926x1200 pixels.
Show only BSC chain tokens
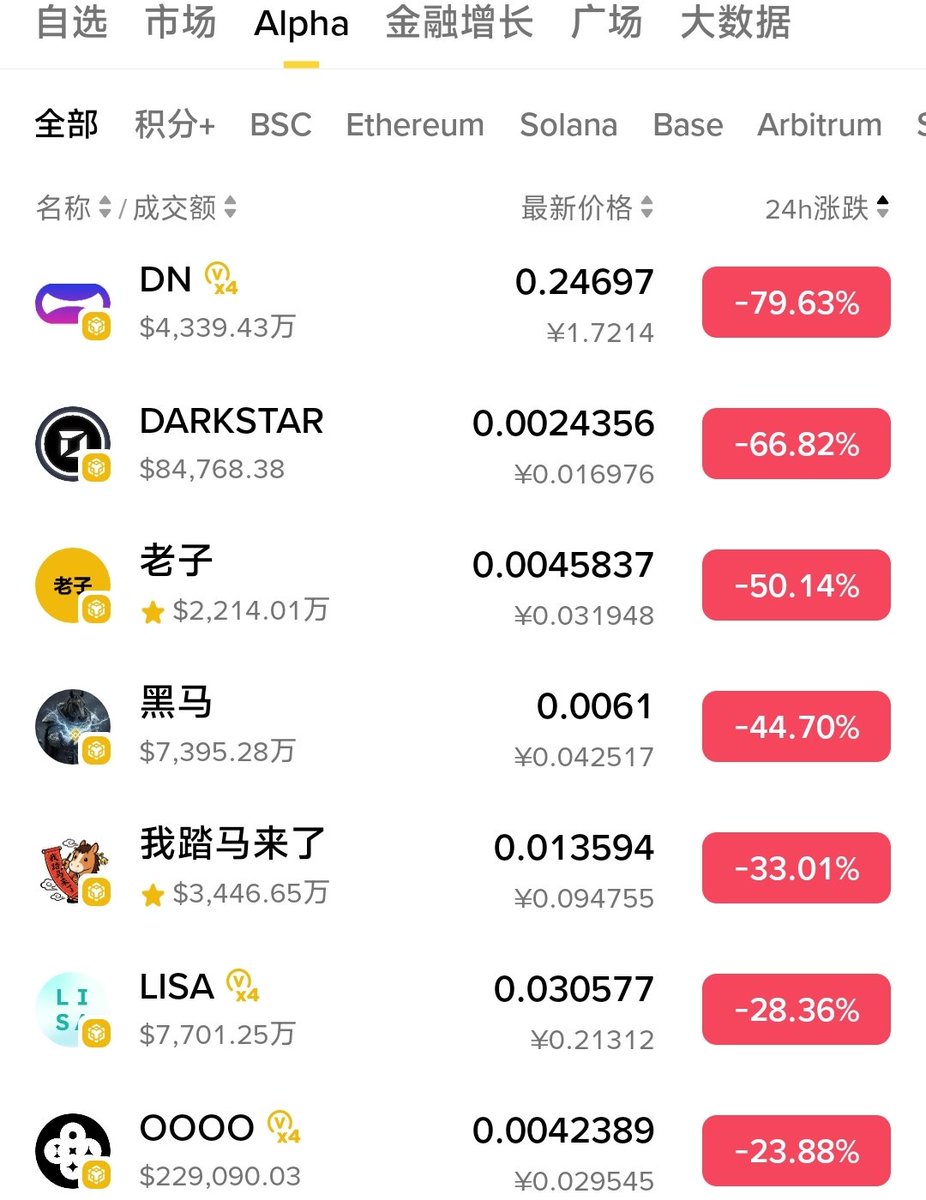281,125
